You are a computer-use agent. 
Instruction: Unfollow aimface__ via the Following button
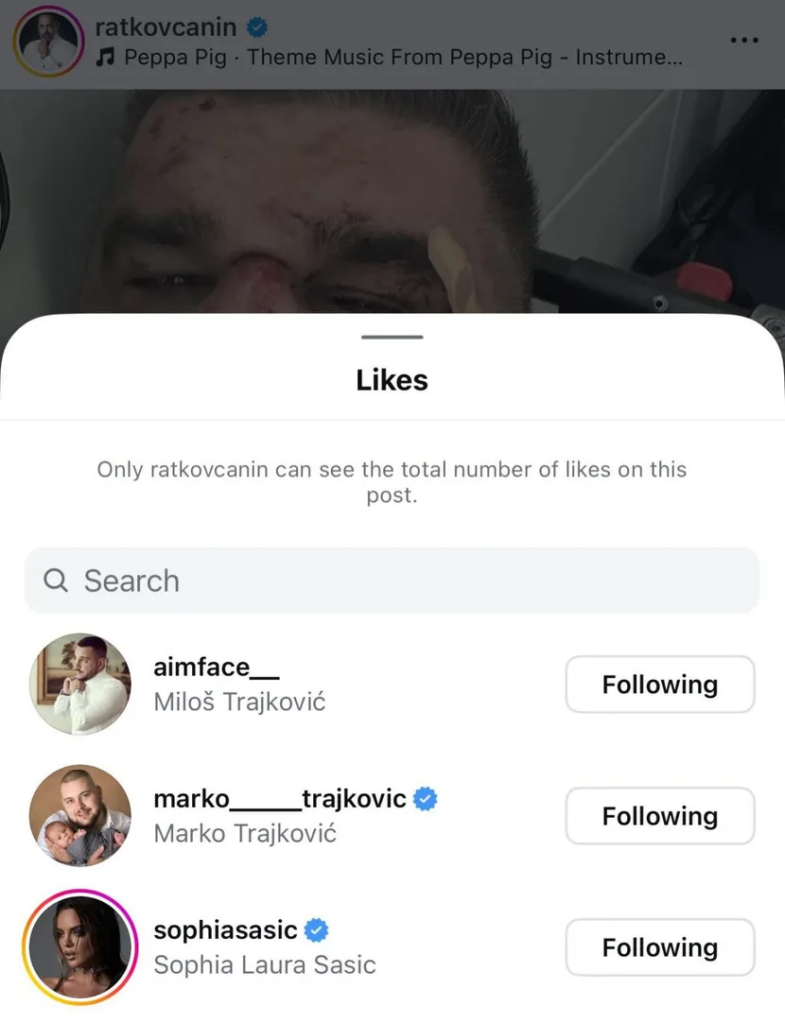point(660,685)
